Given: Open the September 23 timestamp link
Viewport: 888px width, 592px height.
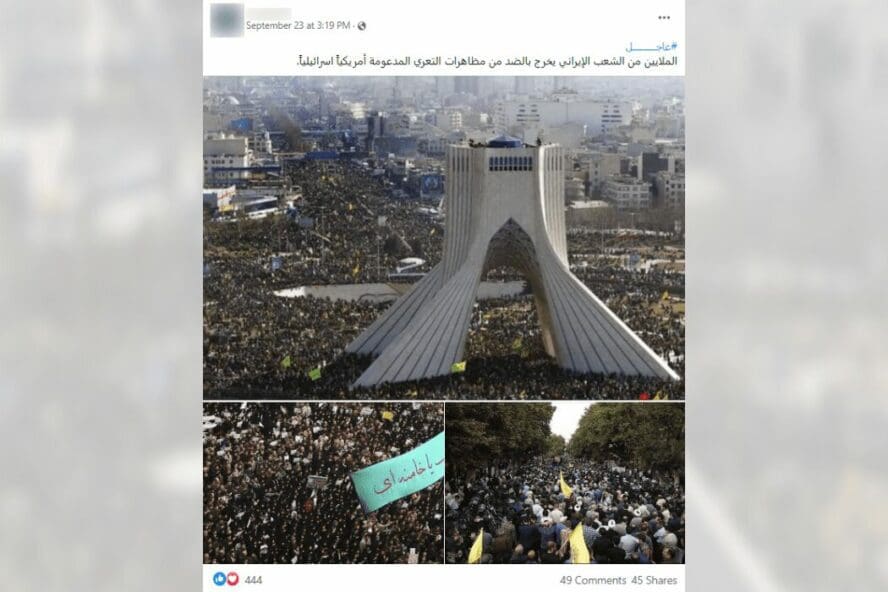Looking at the screenshot, I should pyautogui.click(x=298, y=25).
